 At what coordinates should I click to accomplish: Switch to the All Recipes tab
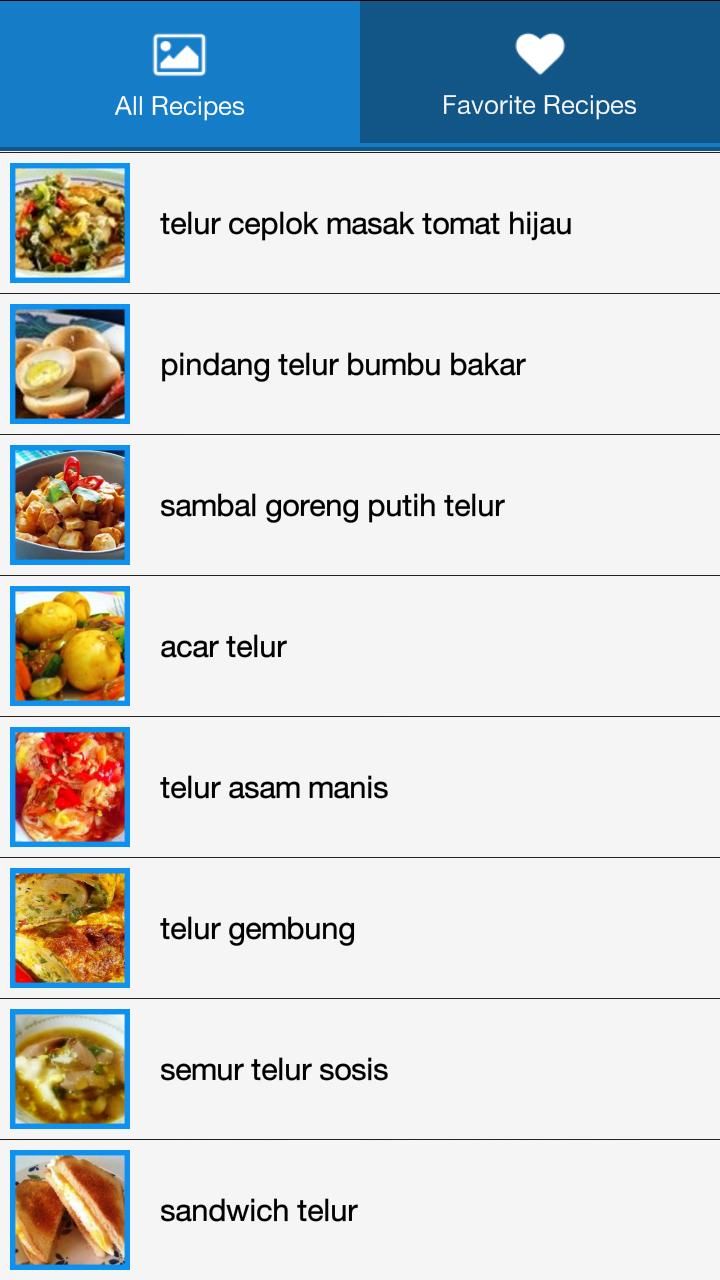pos(180,75)
